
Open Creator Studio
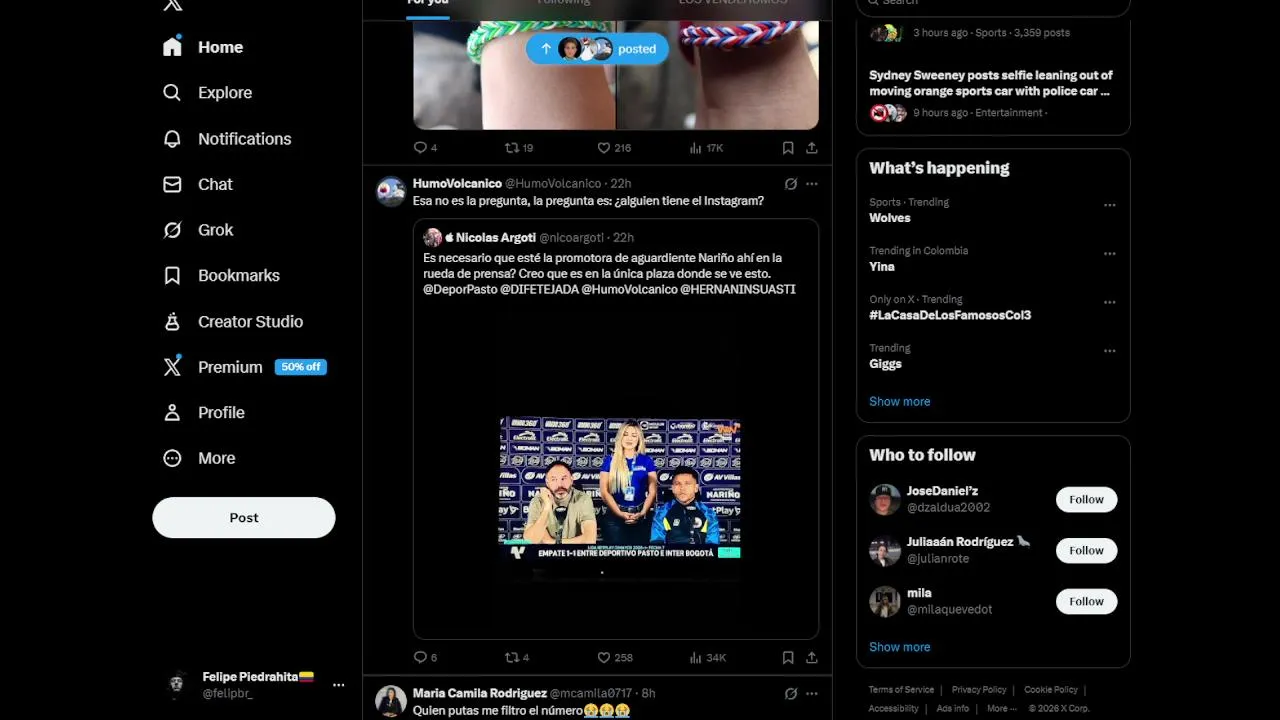click(x=249, y=322)
